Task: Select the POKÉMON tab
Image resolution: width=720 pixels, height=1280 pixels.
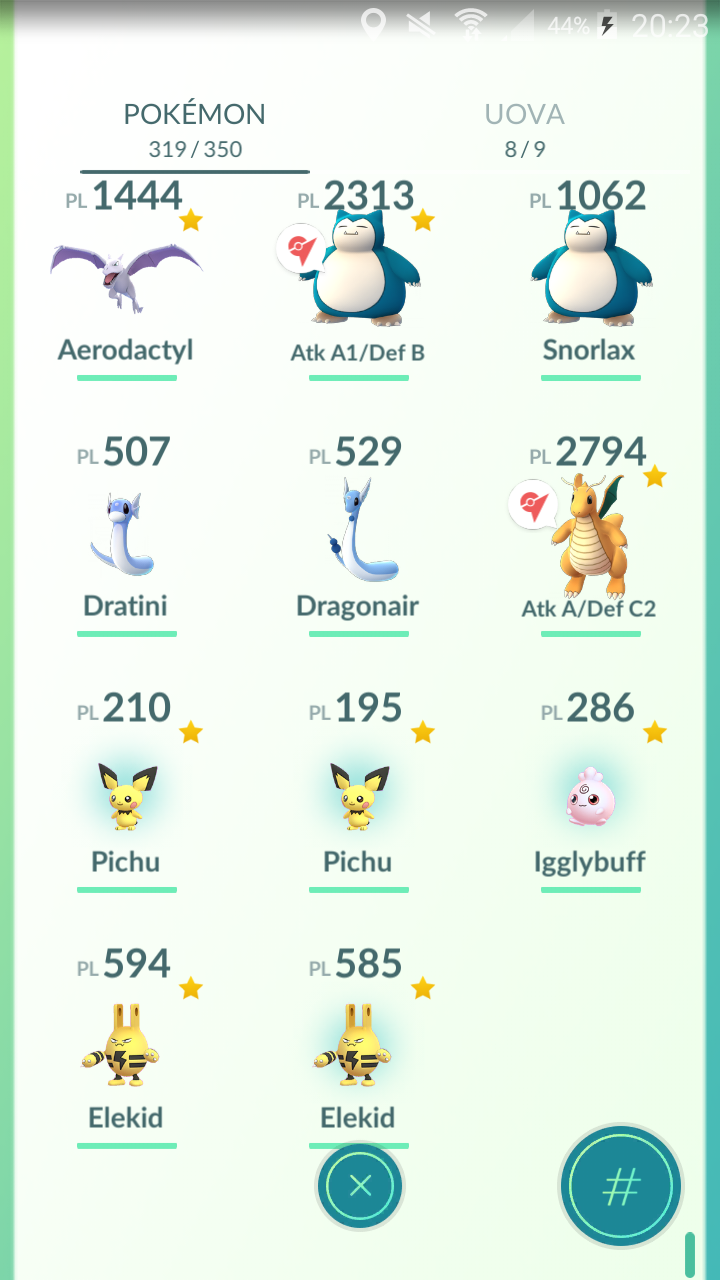Action: [195, 130]
